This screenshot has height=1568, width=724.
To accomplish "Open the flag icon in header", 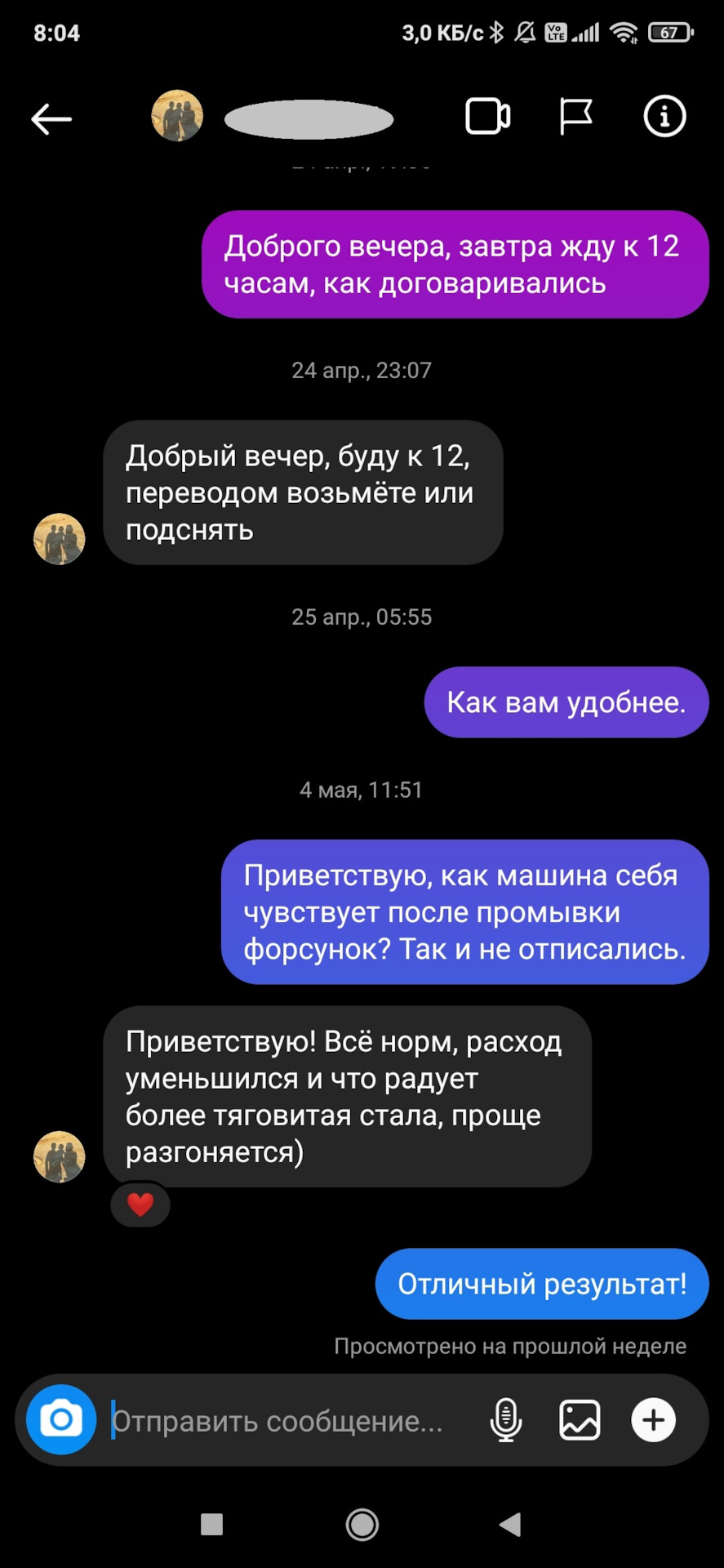I will [x=575, y=116].
